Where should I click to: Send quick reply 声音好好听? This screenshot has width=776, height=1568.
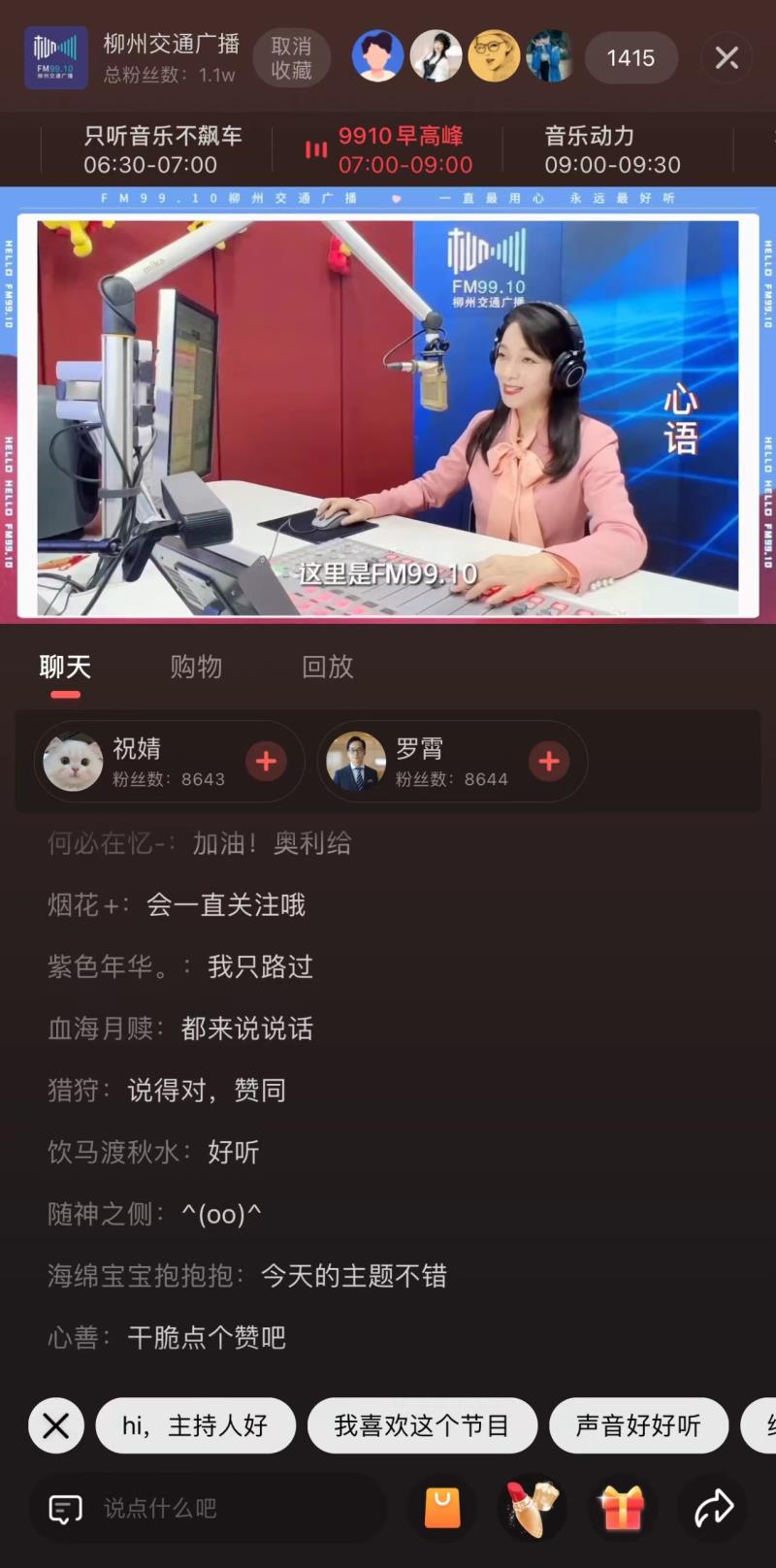(638, 1425)
